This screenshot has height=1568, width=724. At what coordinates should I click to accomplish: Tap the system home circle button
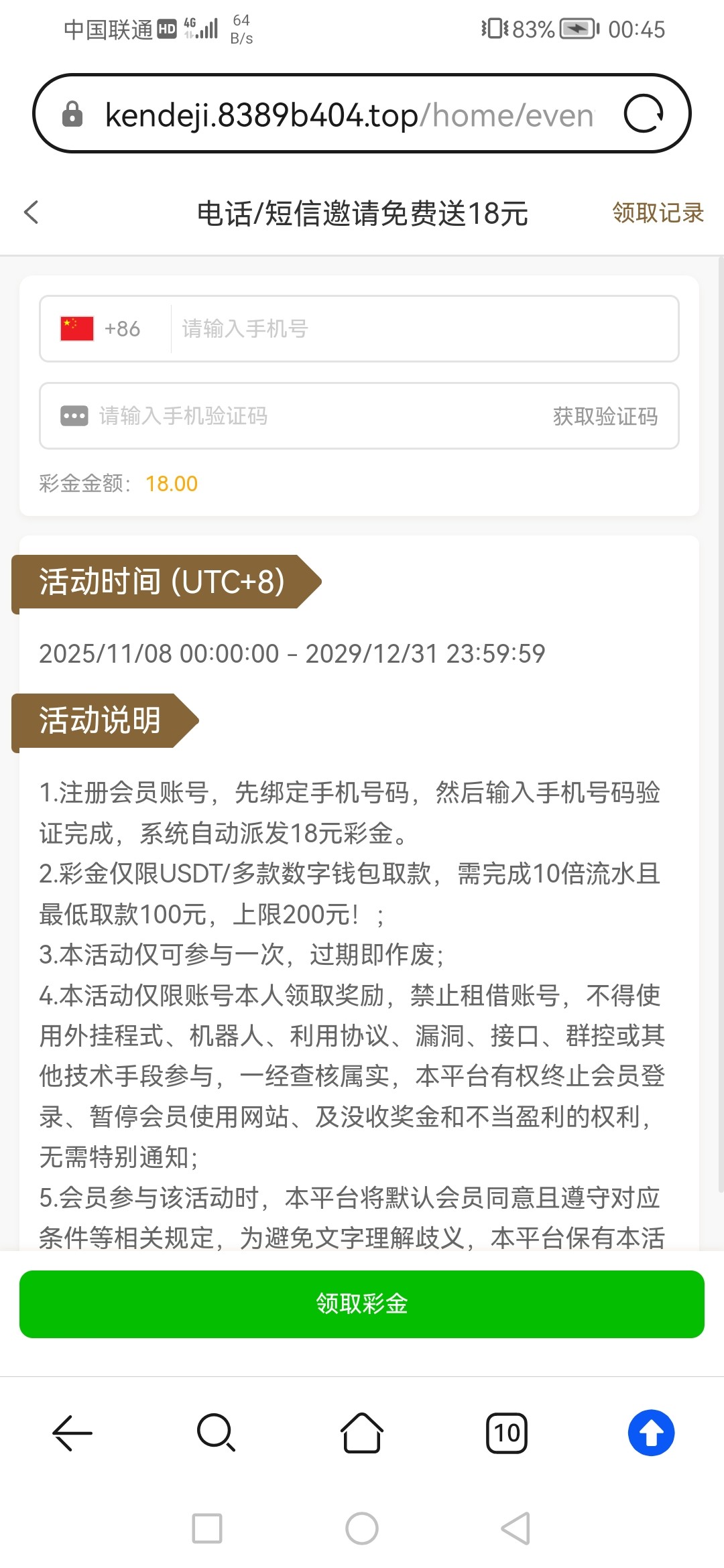pyautogui.click(x=362, y=1528)
